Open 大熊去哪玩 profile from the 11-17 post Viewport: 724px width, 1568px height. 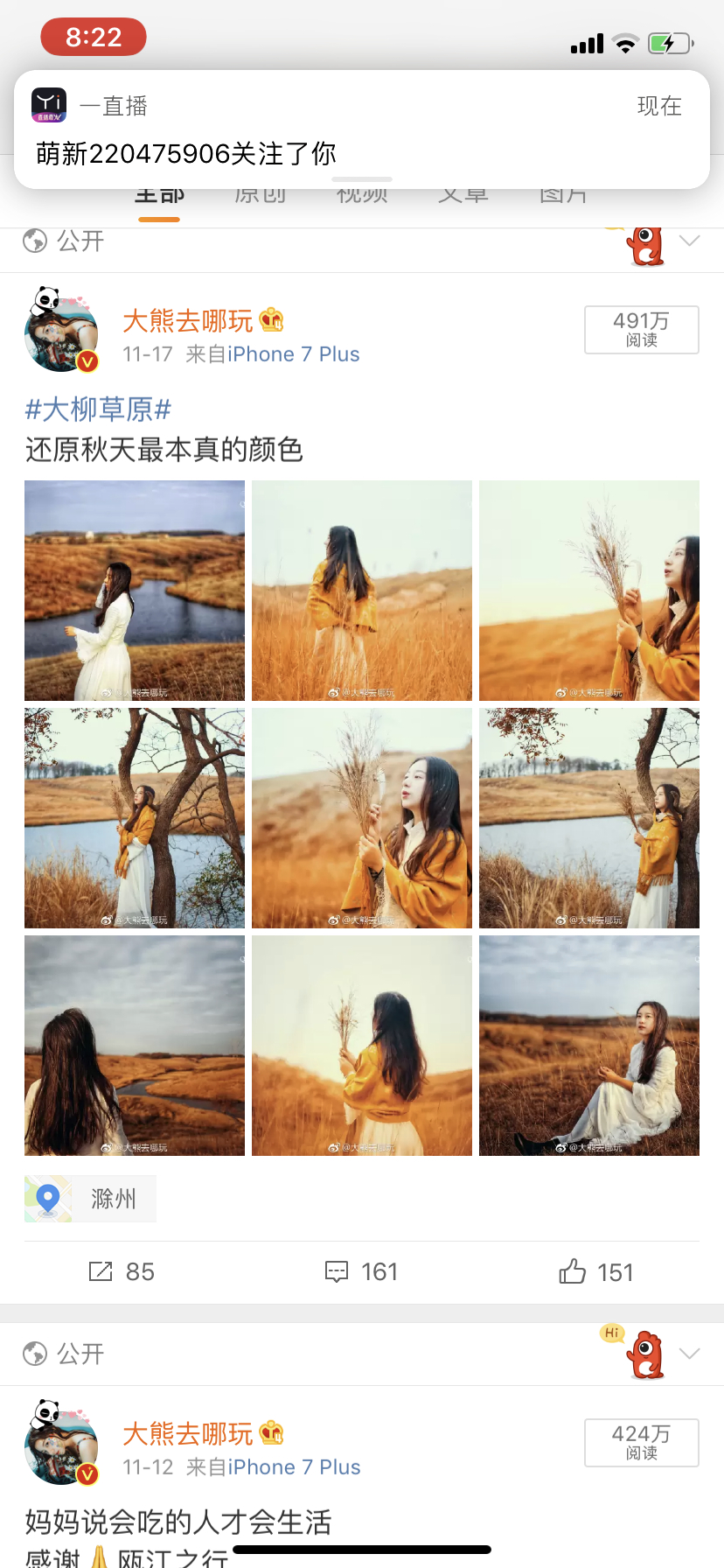click(x=188, y=321)
